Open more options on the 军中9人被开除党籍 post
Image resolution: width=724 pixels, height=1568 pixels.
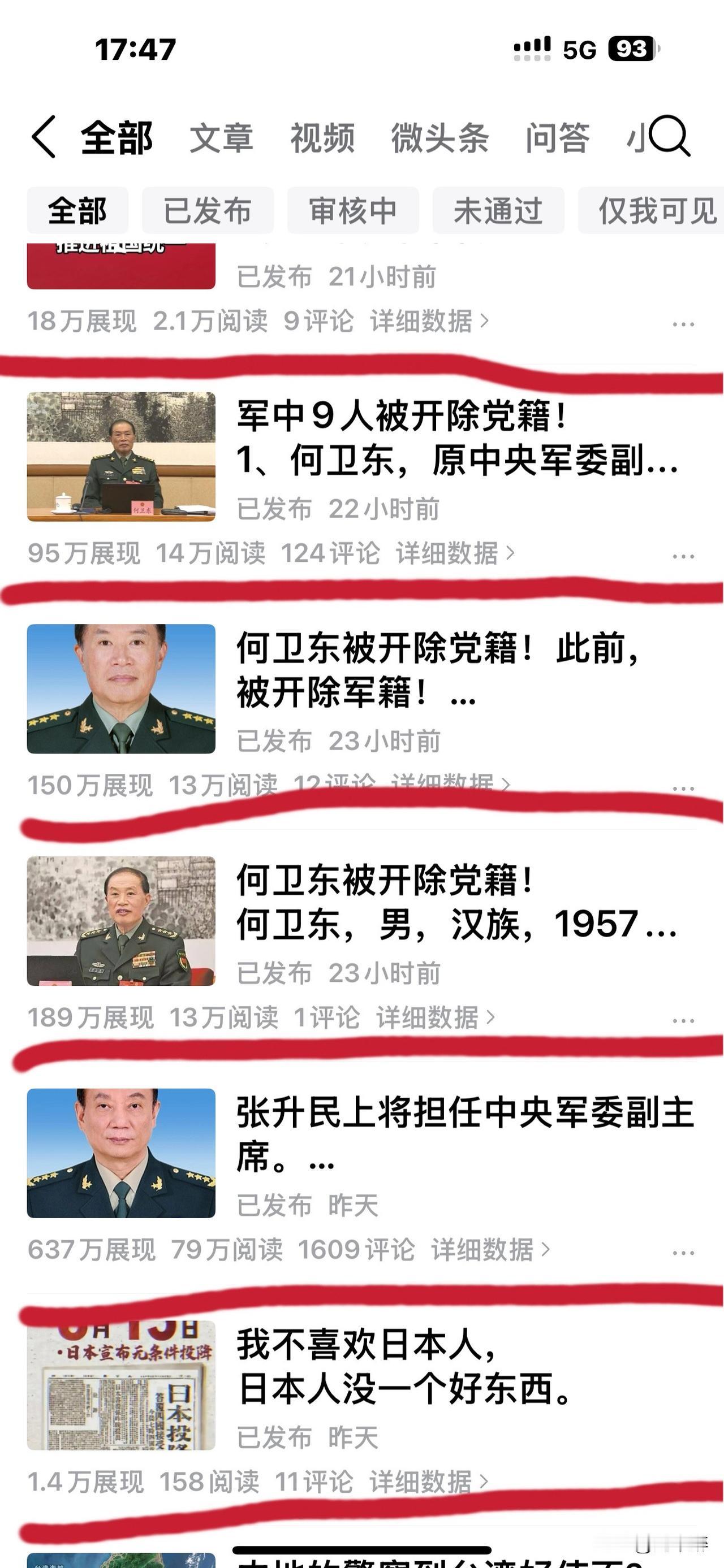pyautogui.click(x=683, y=555)
